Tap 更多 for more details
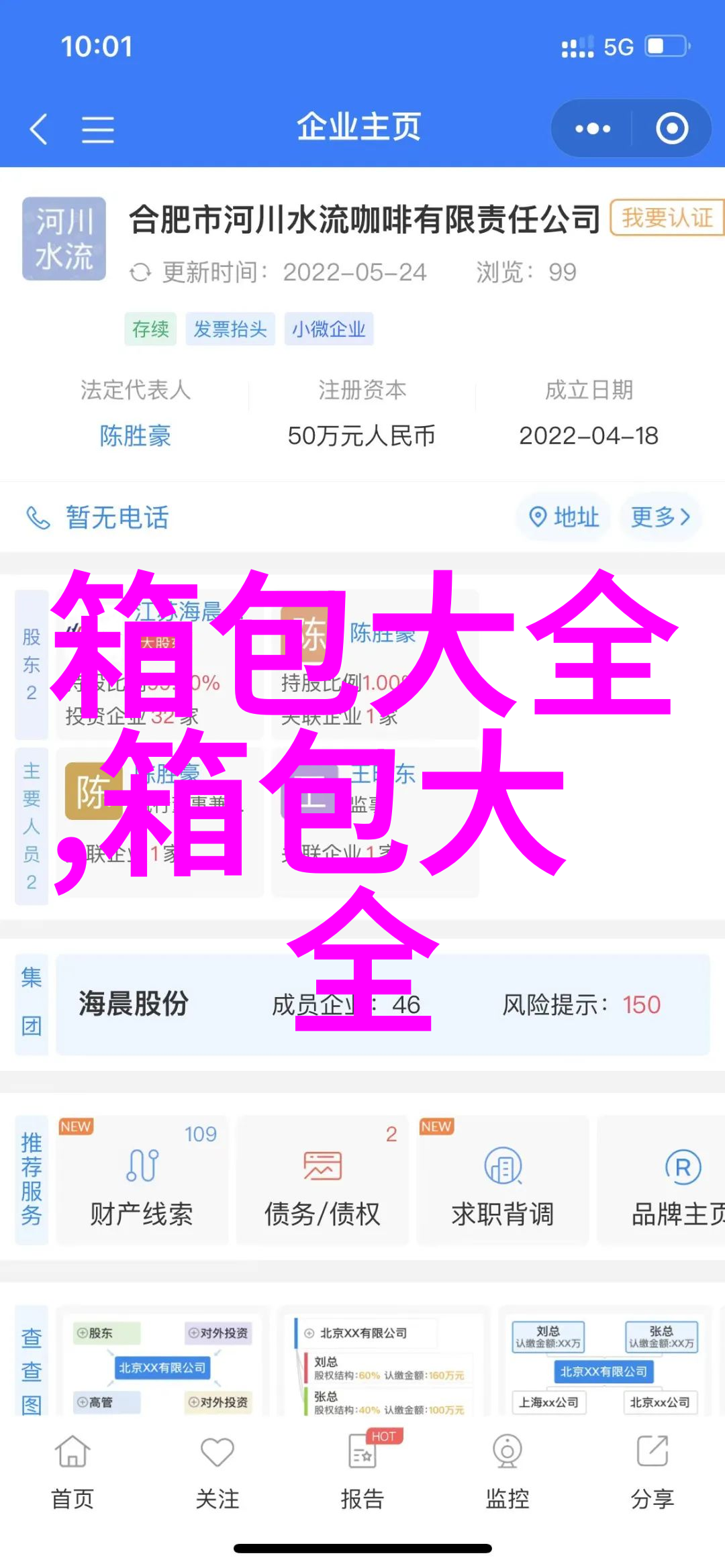Image resolution: width=725 pixels, height=1568 pixels. point(661,517)
